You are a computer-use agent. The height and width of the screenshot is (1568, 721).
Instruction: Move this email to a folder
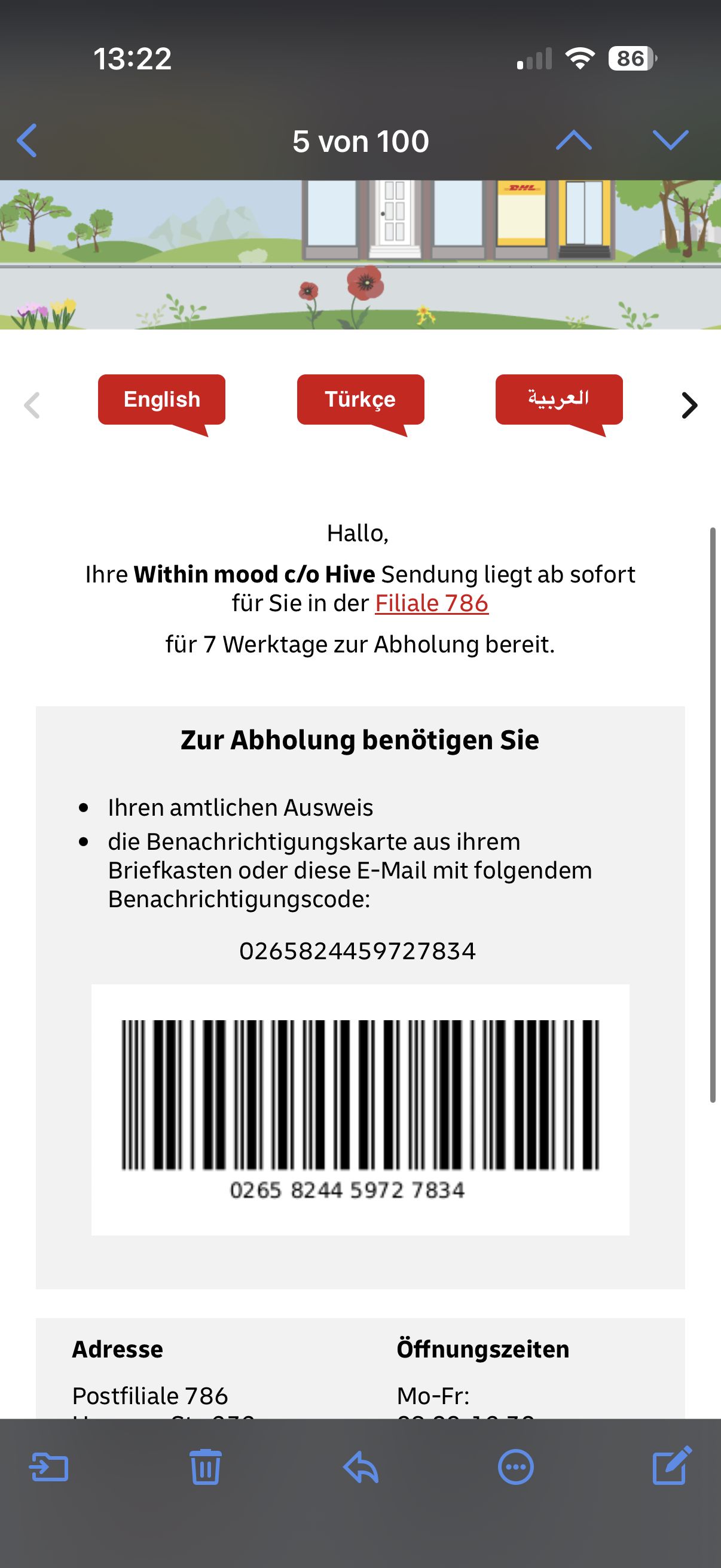48,1467
